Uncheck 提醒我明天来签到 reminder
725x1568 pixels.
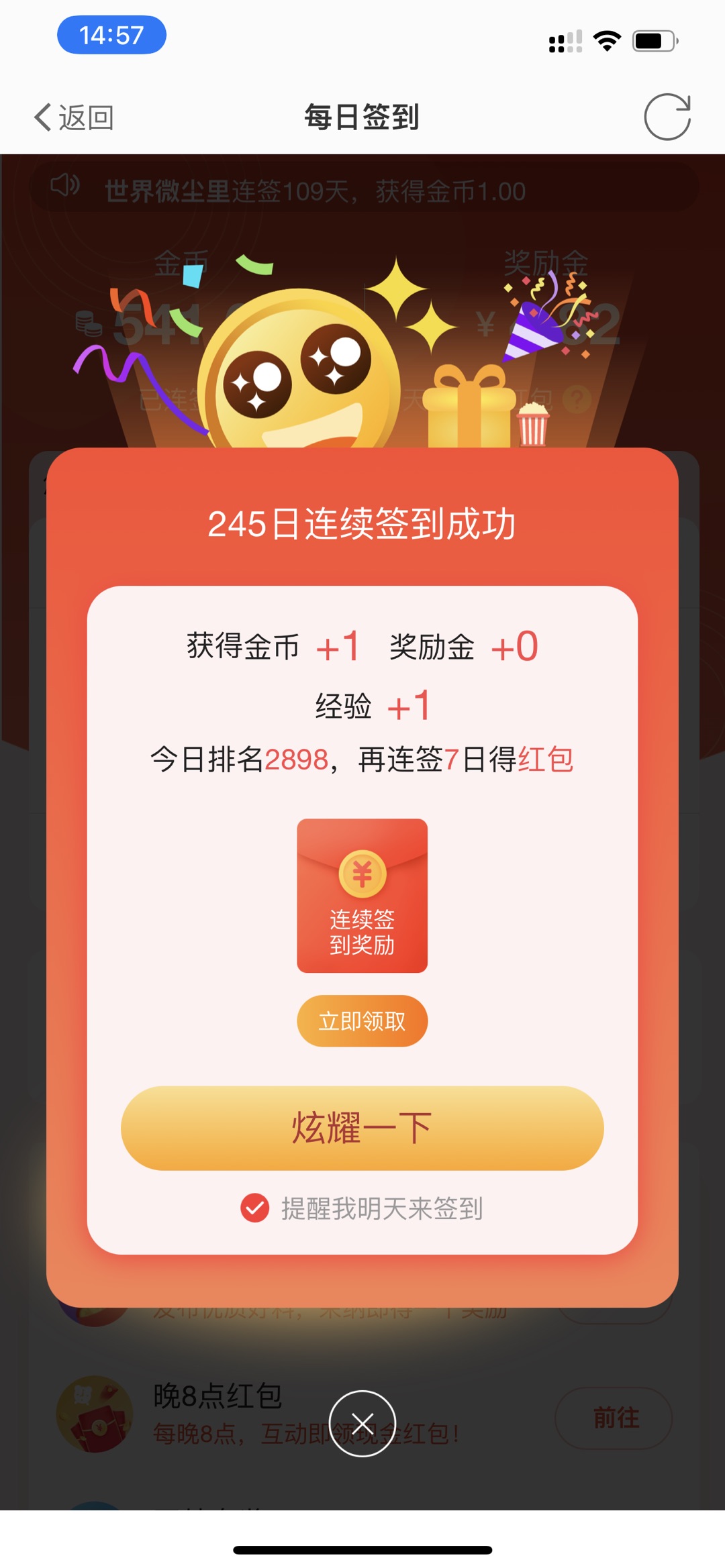255,1208
